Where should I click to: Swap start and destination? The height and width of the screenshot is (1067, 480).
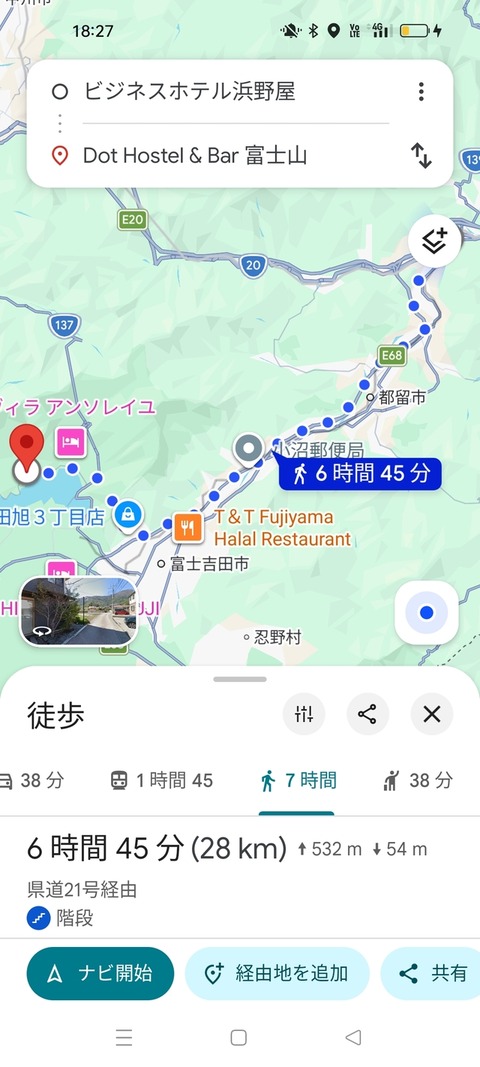[x=421, y=156]
